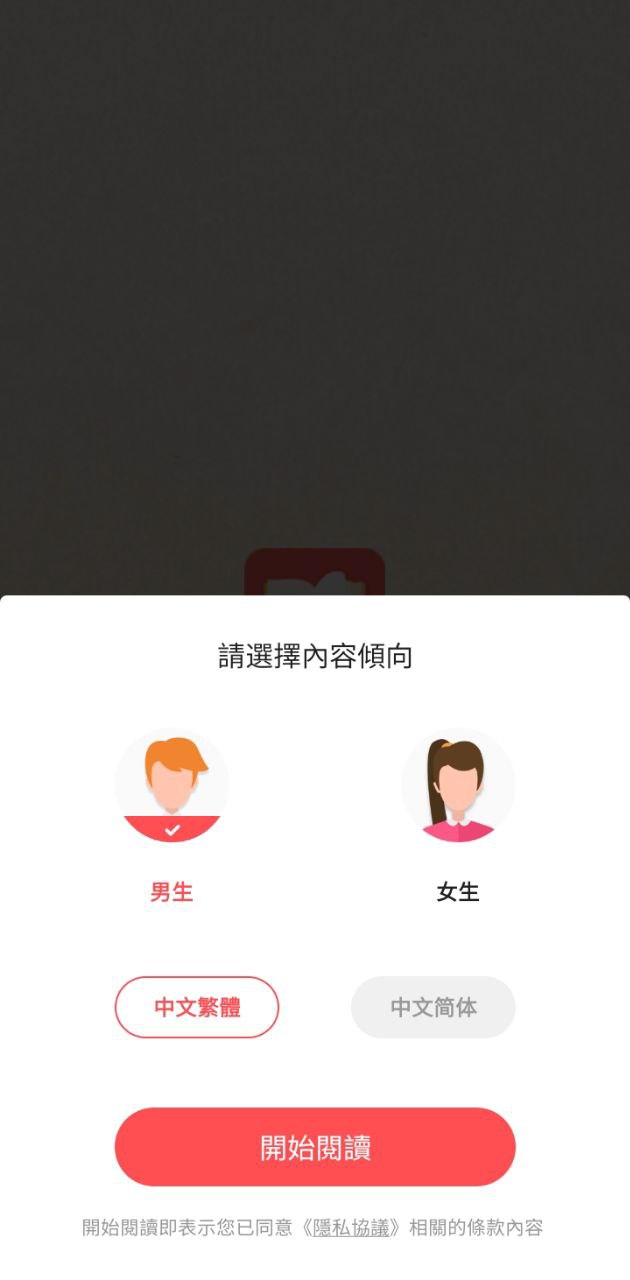The image size is (630, 1280).
Task: Choose the 女生 content preference
Action: (x=458, y=787)
